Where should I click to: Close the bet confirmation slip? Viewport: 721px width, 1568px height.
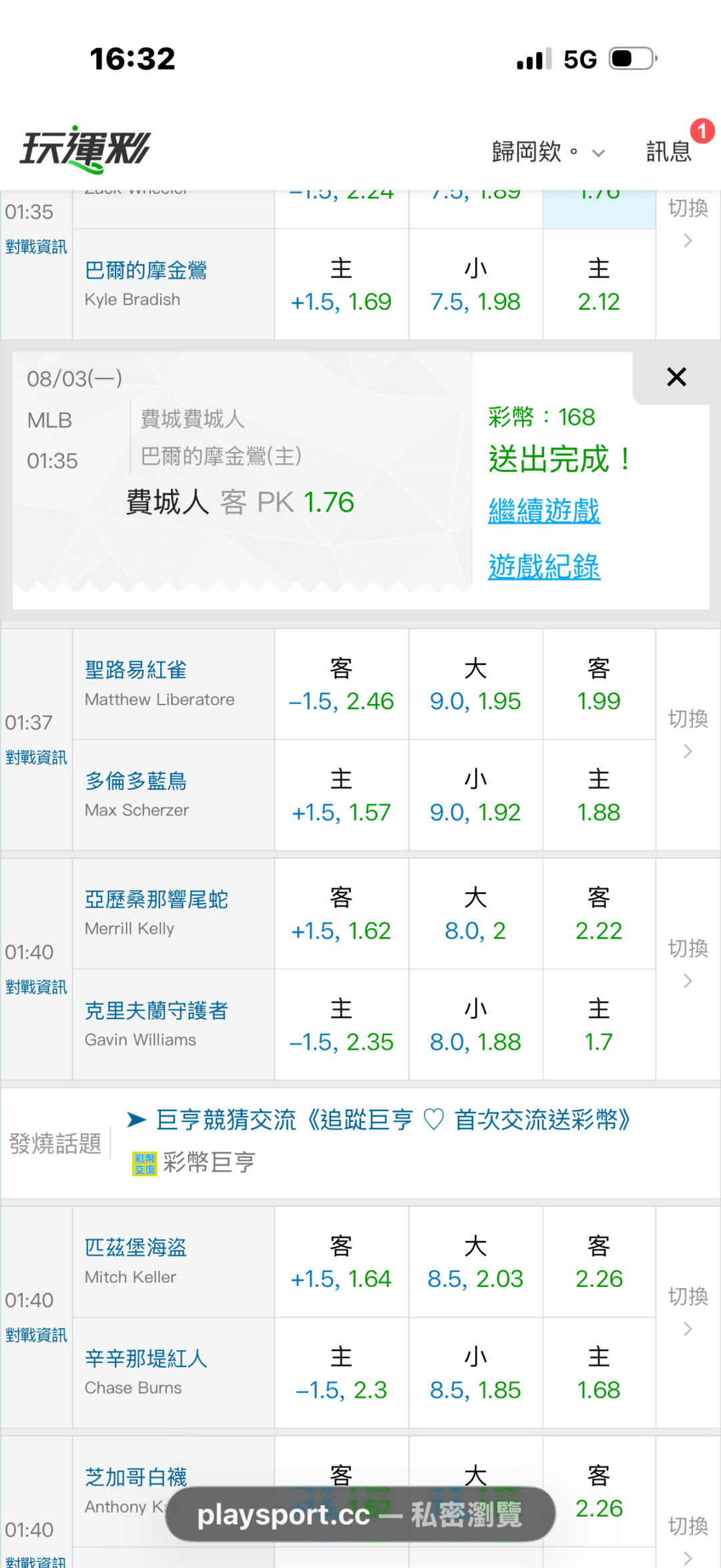point(676,377)
